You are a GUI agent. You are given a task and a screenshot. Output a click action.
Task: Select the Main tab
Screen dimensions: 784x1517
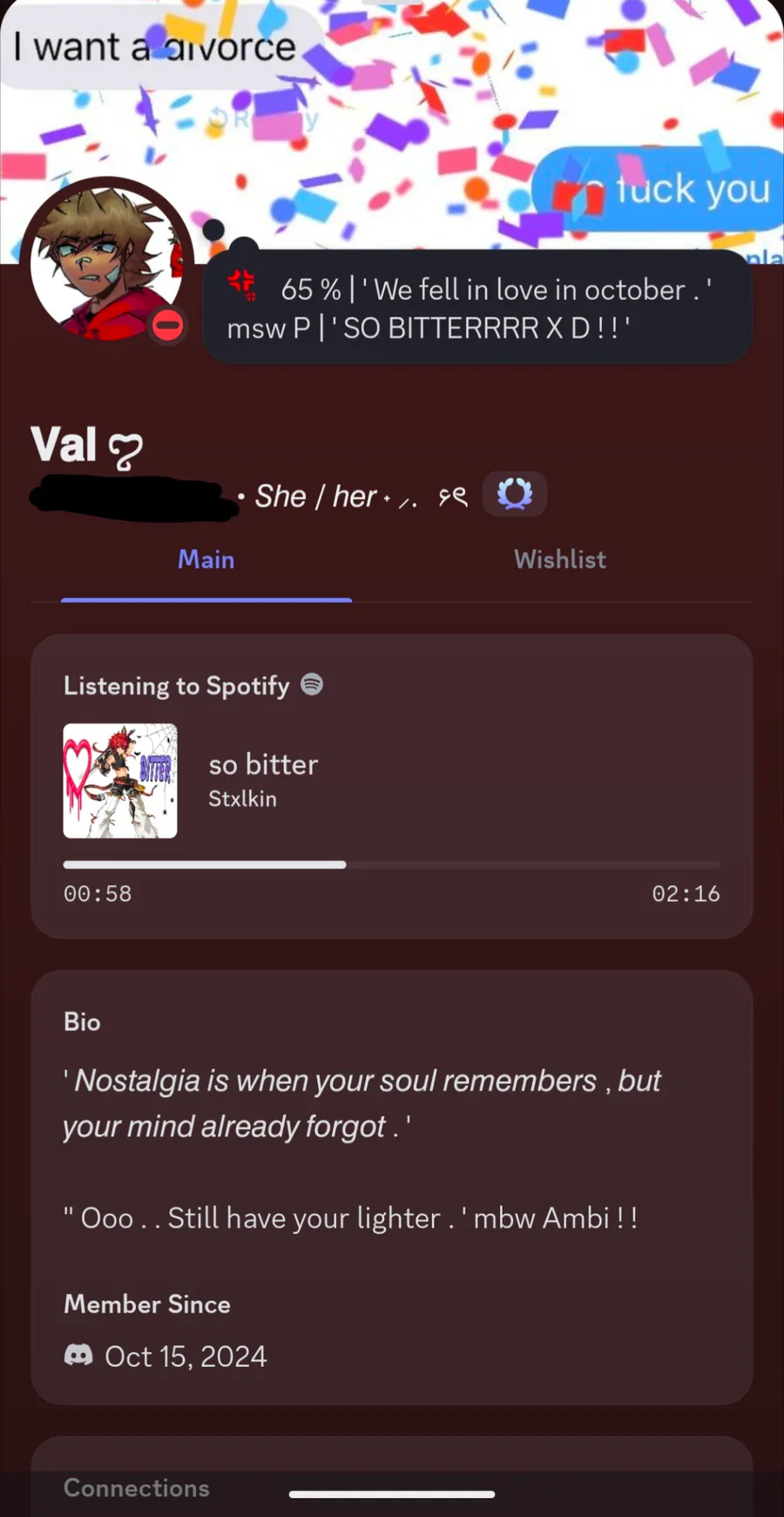pos(206,559)
